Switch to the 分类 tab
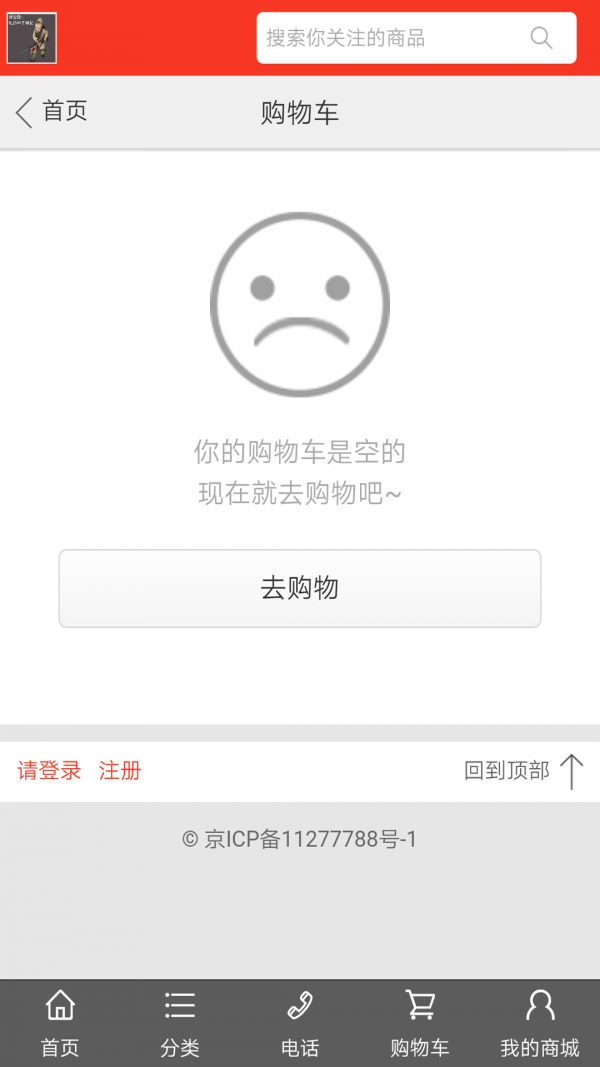600x1067 pixels. (180, 1023)
